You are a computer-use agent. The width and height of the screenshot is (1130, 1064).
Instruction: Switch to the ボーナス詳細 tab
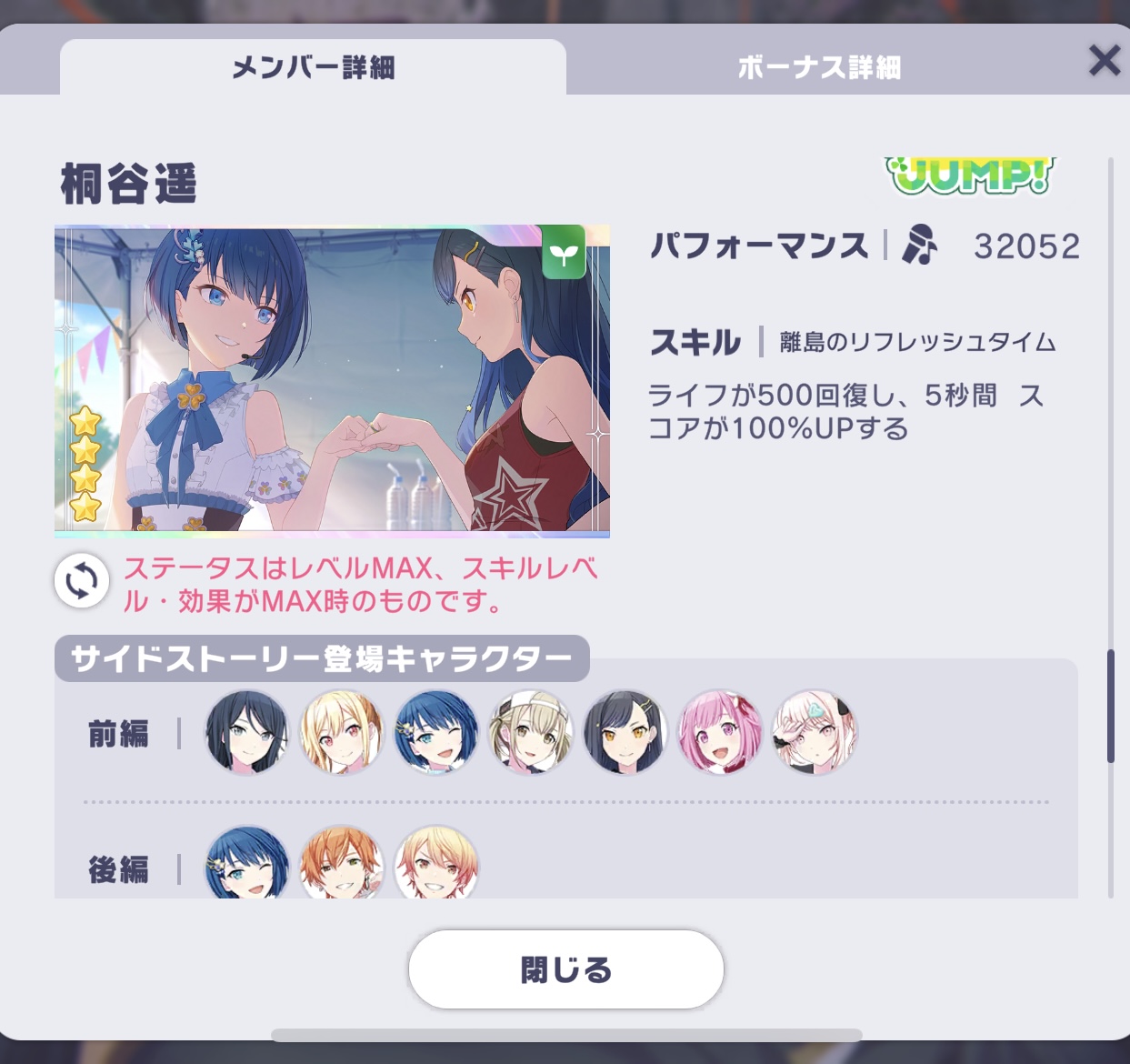818,67
